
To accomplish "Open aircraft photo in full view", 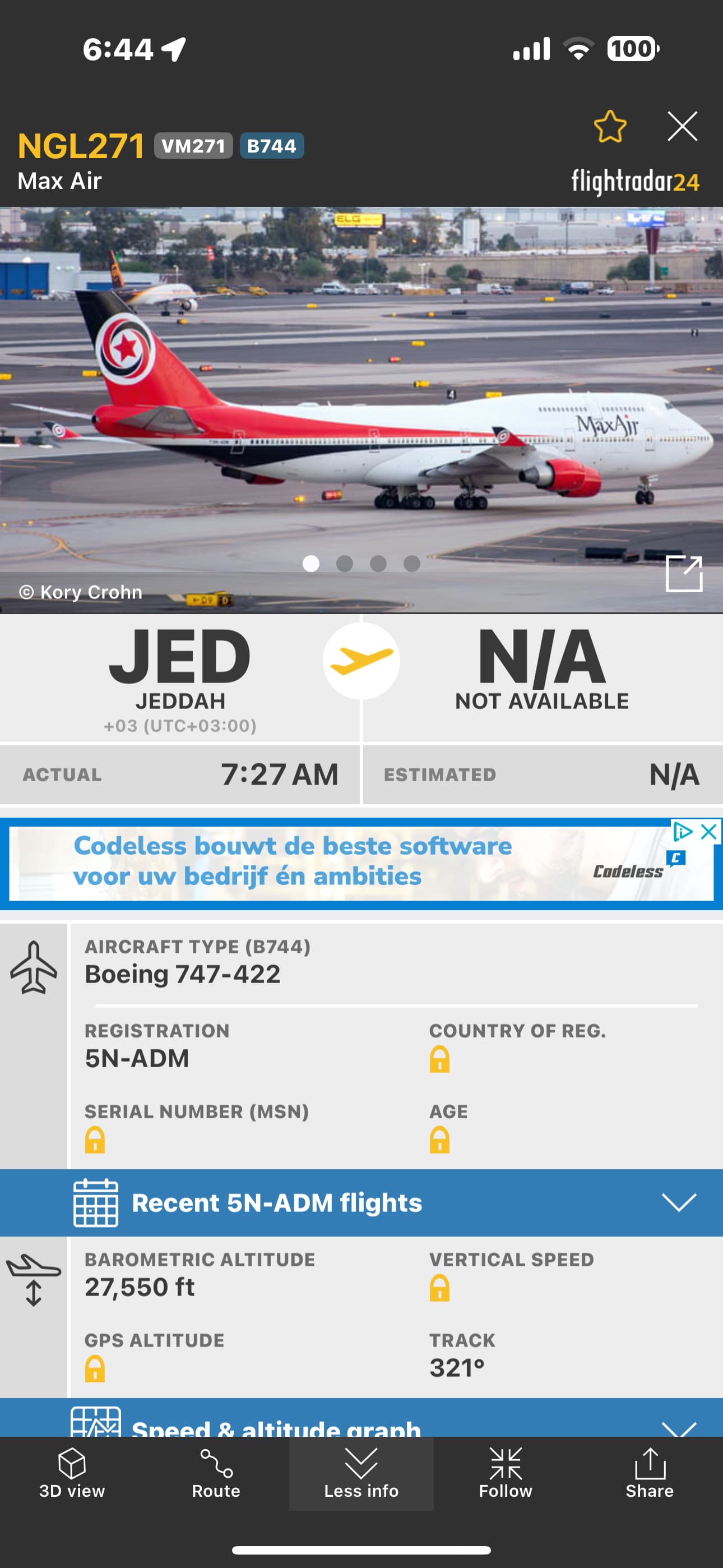I will pos(683,573).
